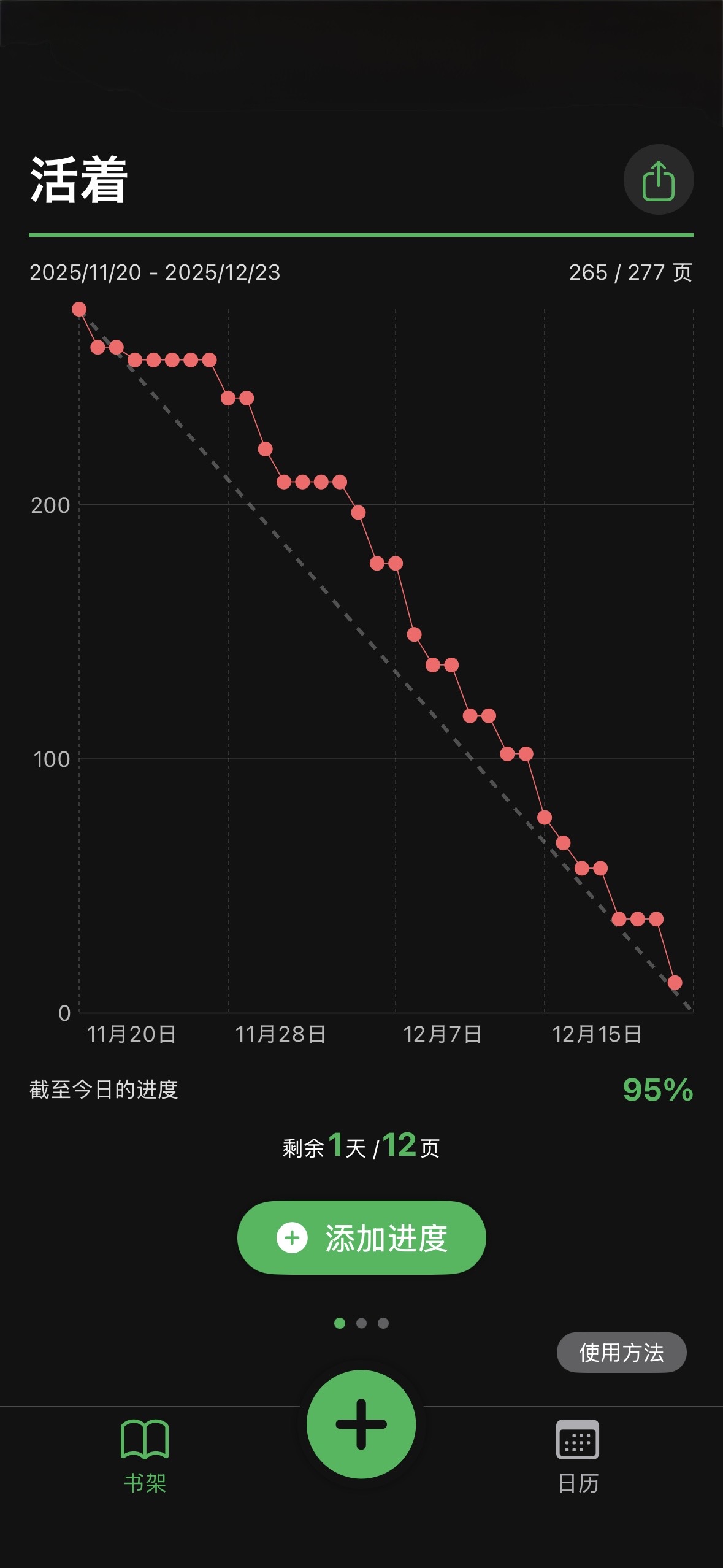Tap the share icon beside the book title

660,180
